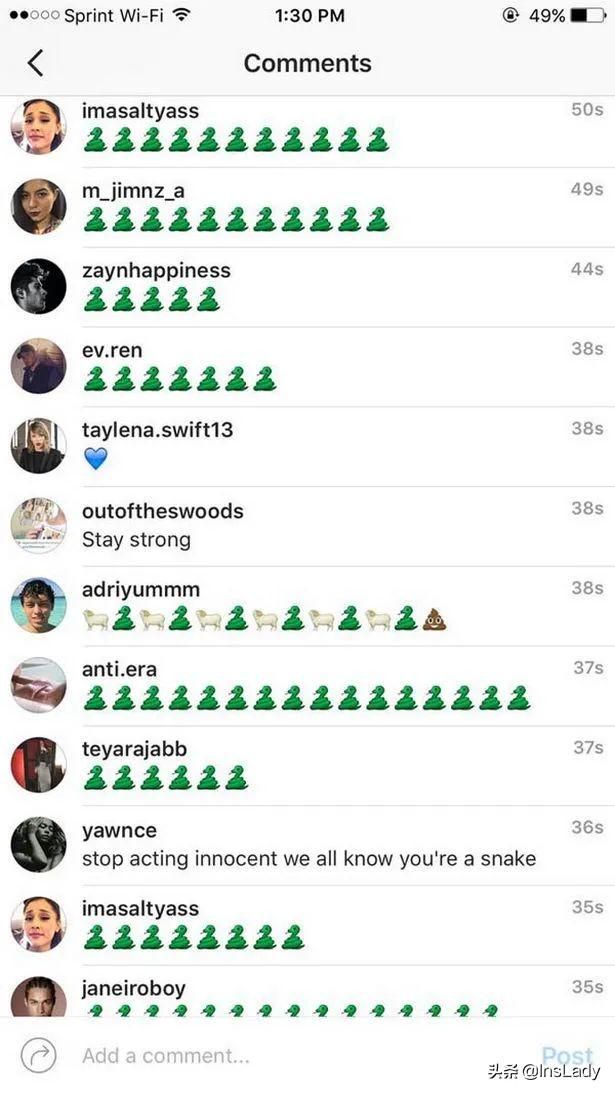View taylena.swift13's profile

coord(157,430)
